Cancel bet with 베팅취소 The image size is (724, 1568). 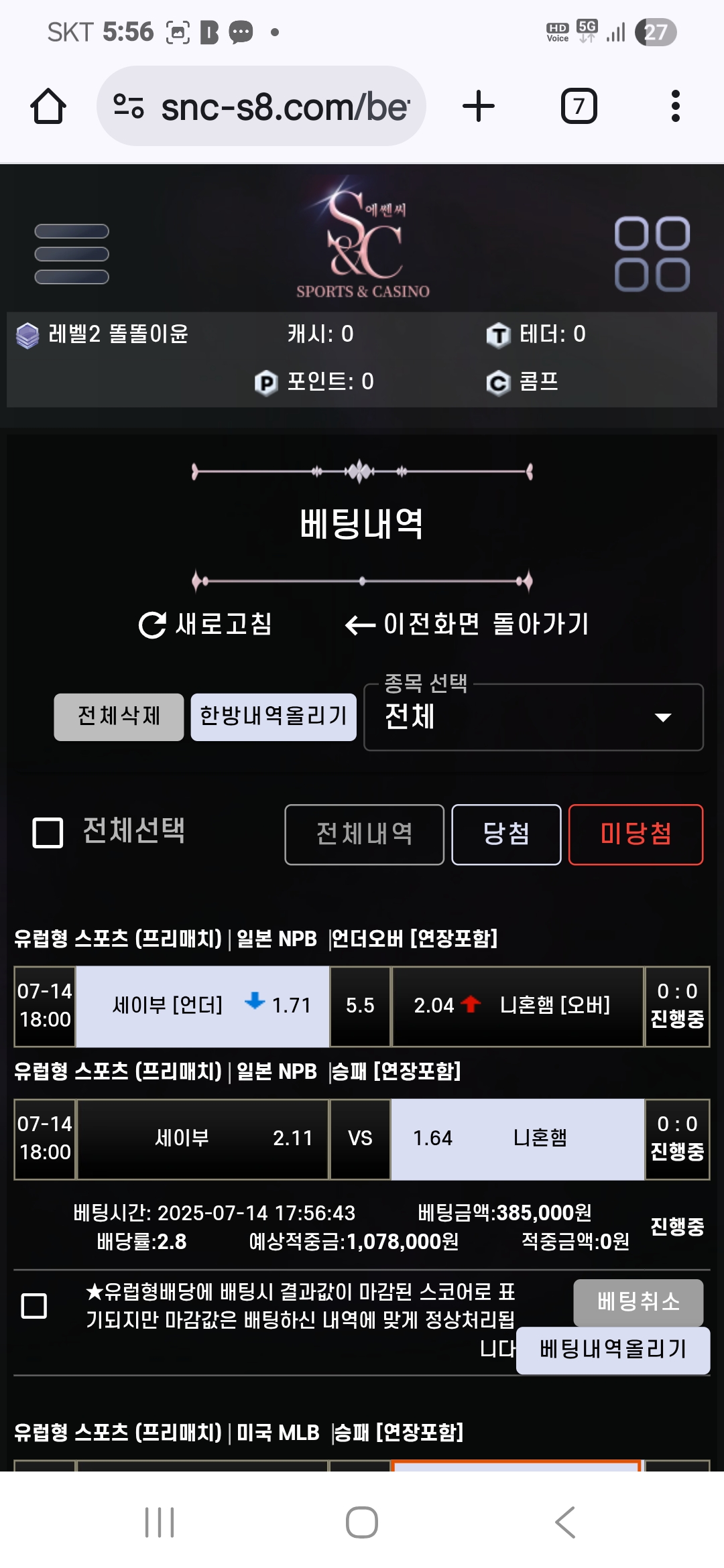[638, 1302]
